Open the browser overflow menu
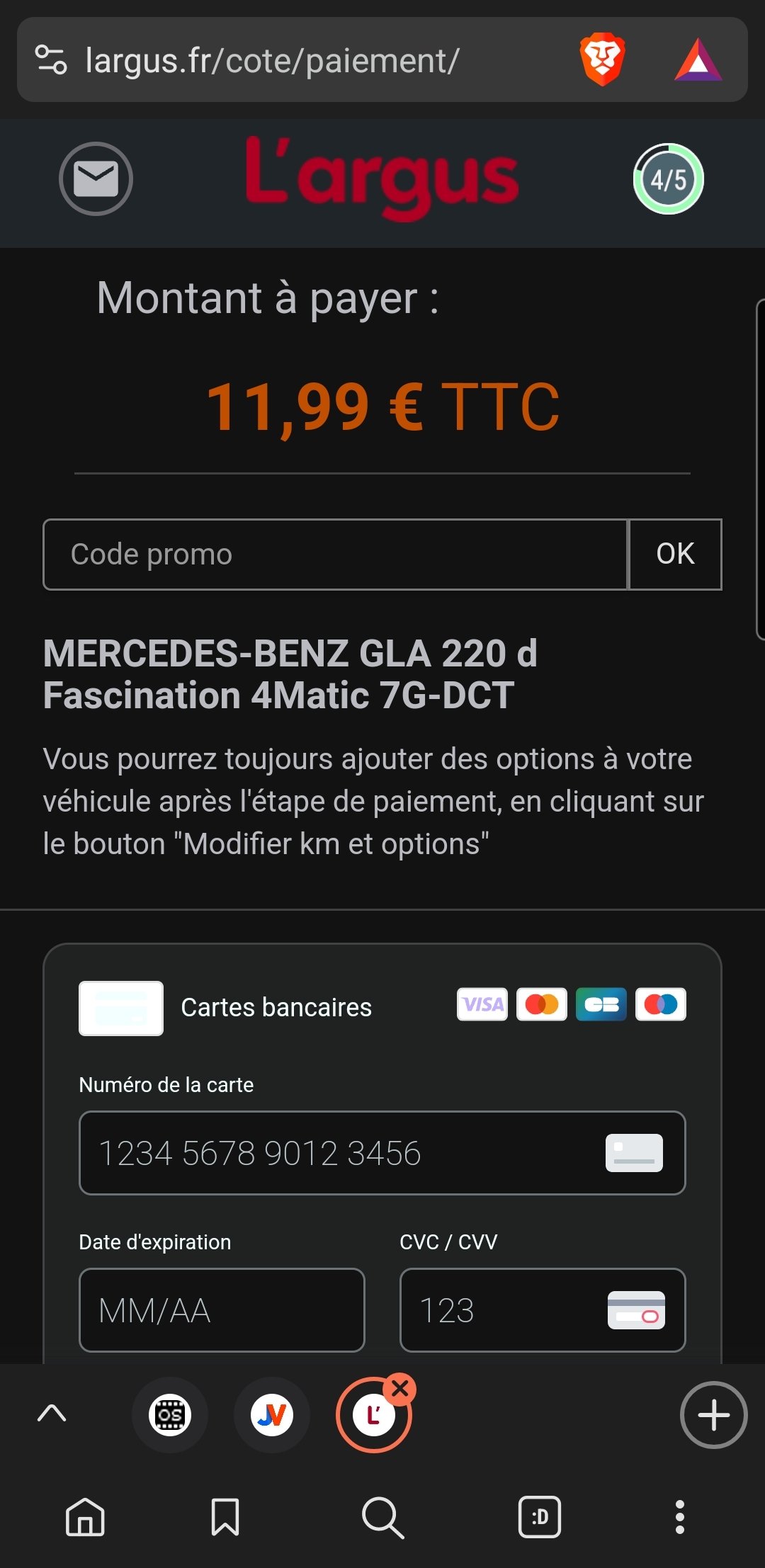765x1568 pixels. pyautogui.click(x=680, y=1517)
